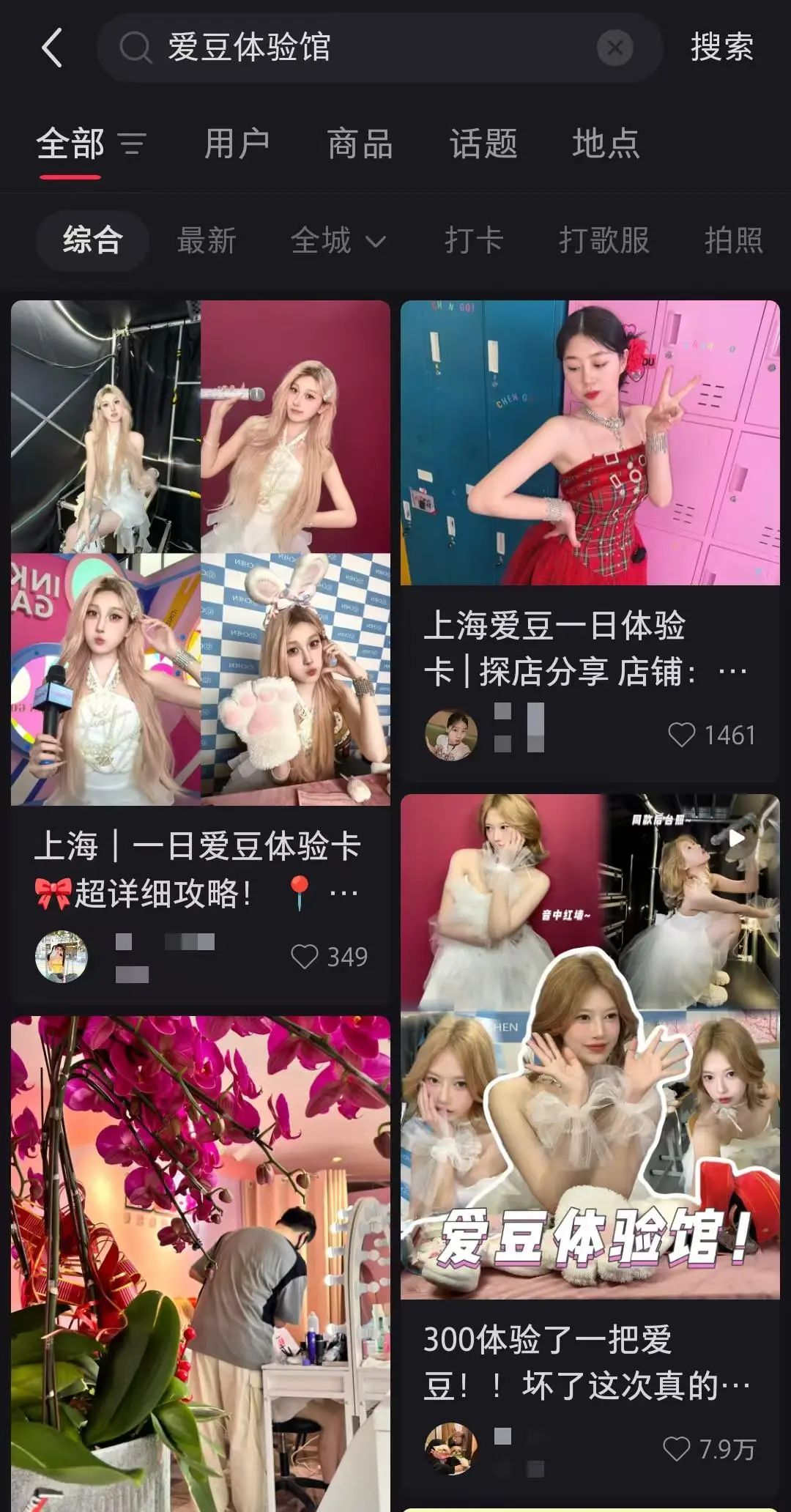Like the post with 7.9万 likes

coord(676,1449)
